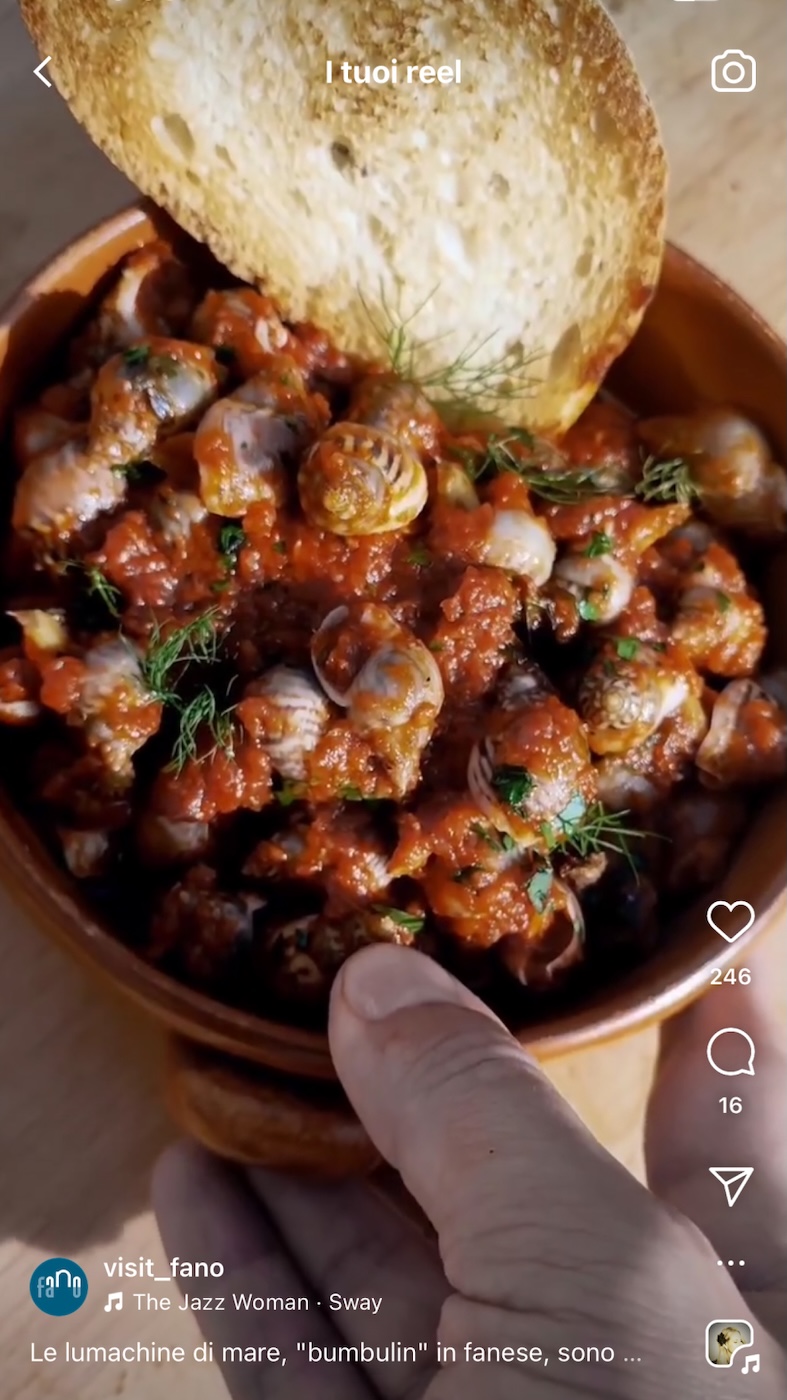The width and height of the screenshot is (787, 1400).
Task: Like the visit_fano reel
Action: 730,921
